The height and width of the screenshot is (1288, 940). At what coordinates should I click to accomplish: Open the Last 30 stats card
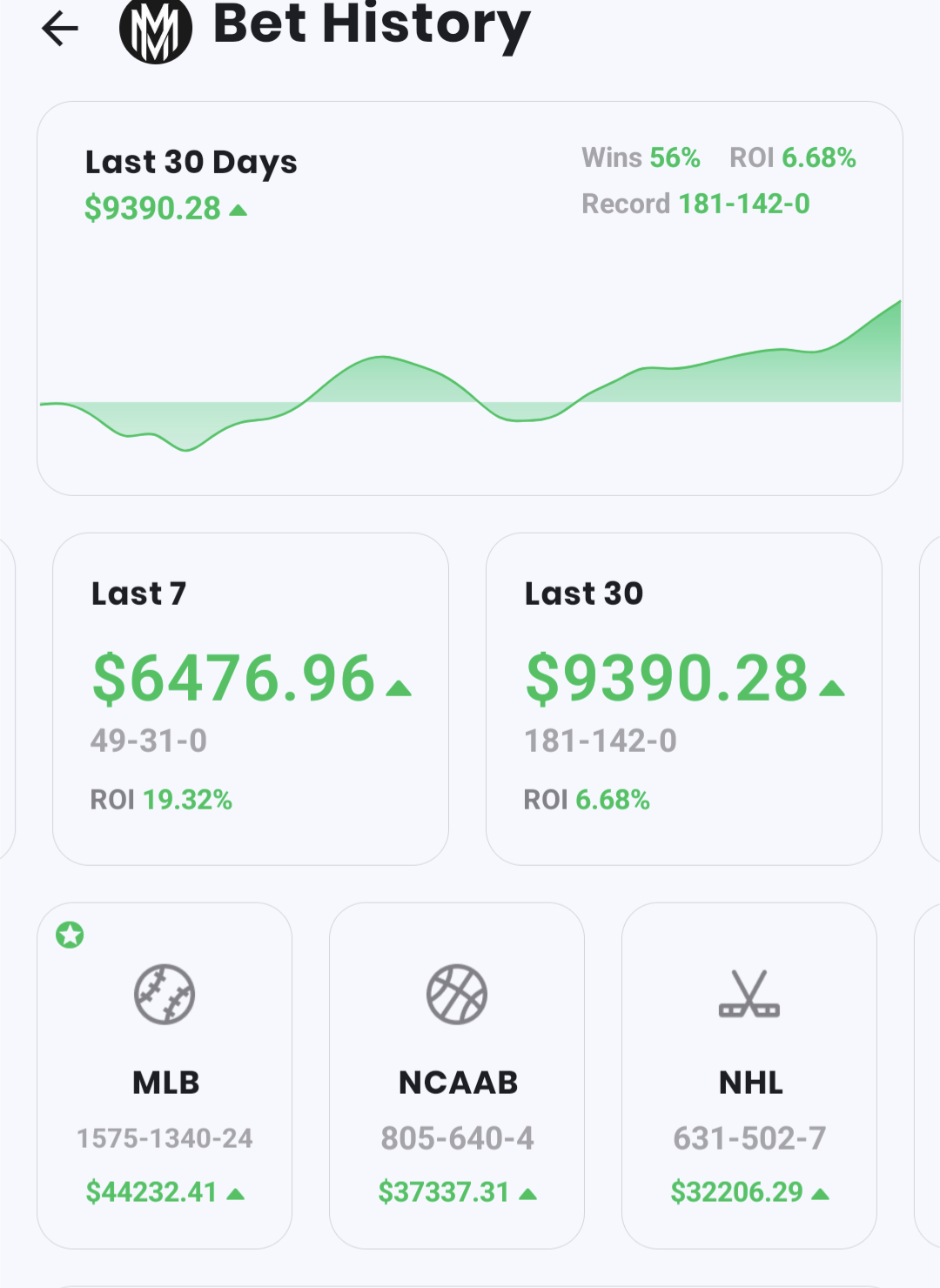point(683,698)
